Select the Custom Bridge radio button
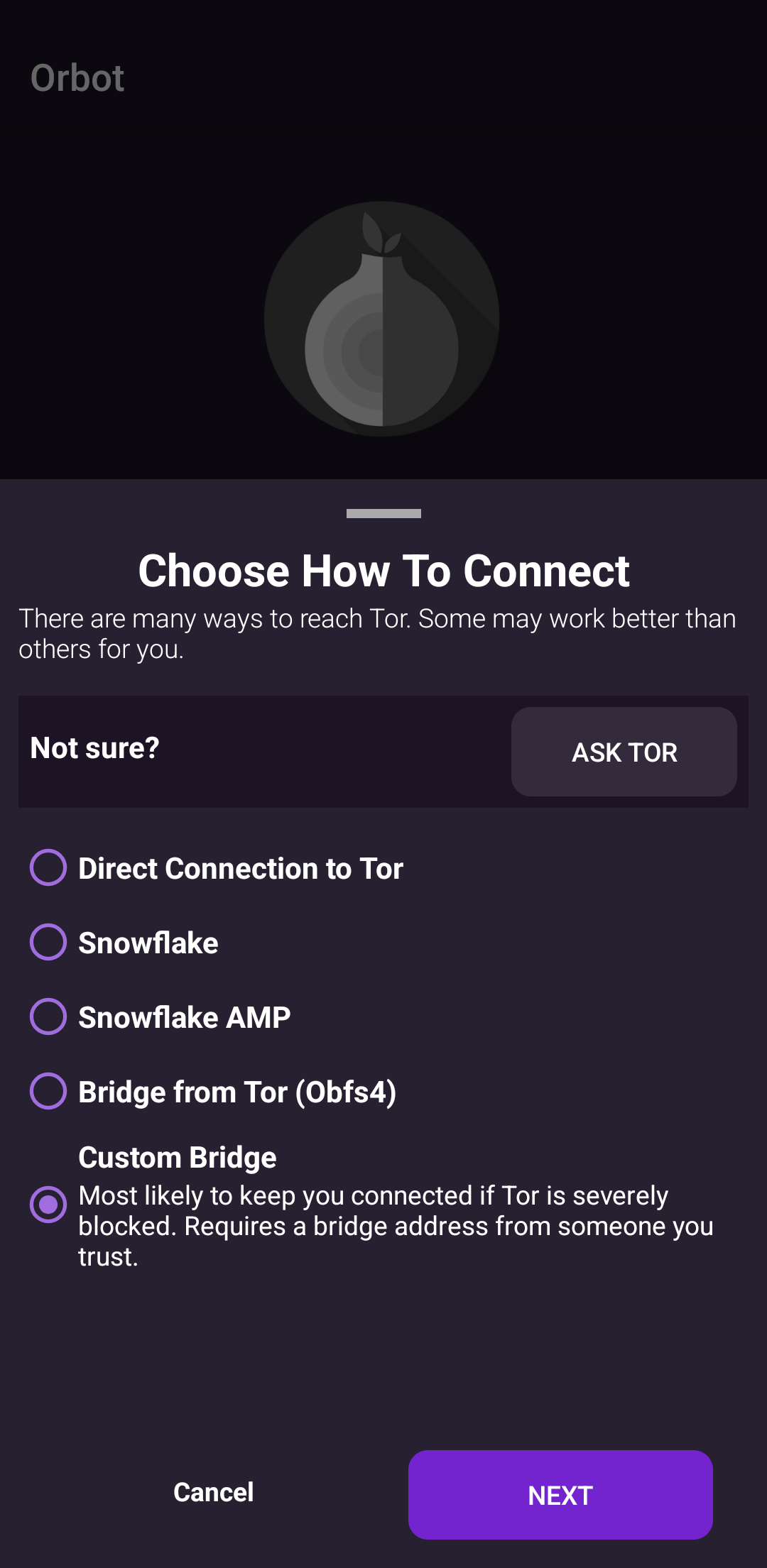The image size is (767, 1568). (x=48, y=1205)
